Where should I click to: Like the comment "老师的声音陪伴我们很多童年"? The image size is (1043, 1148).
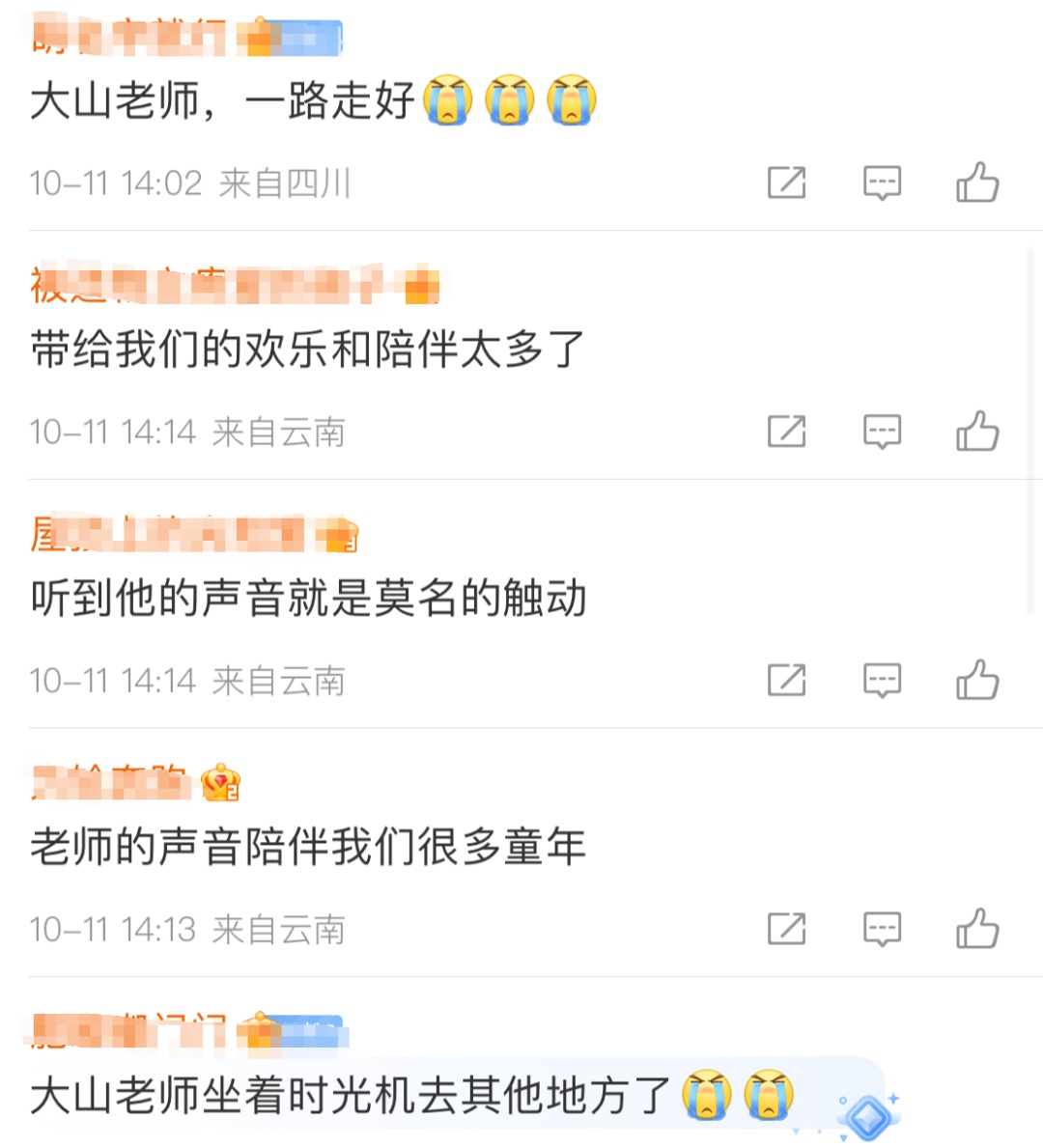[x=978, y=930]
